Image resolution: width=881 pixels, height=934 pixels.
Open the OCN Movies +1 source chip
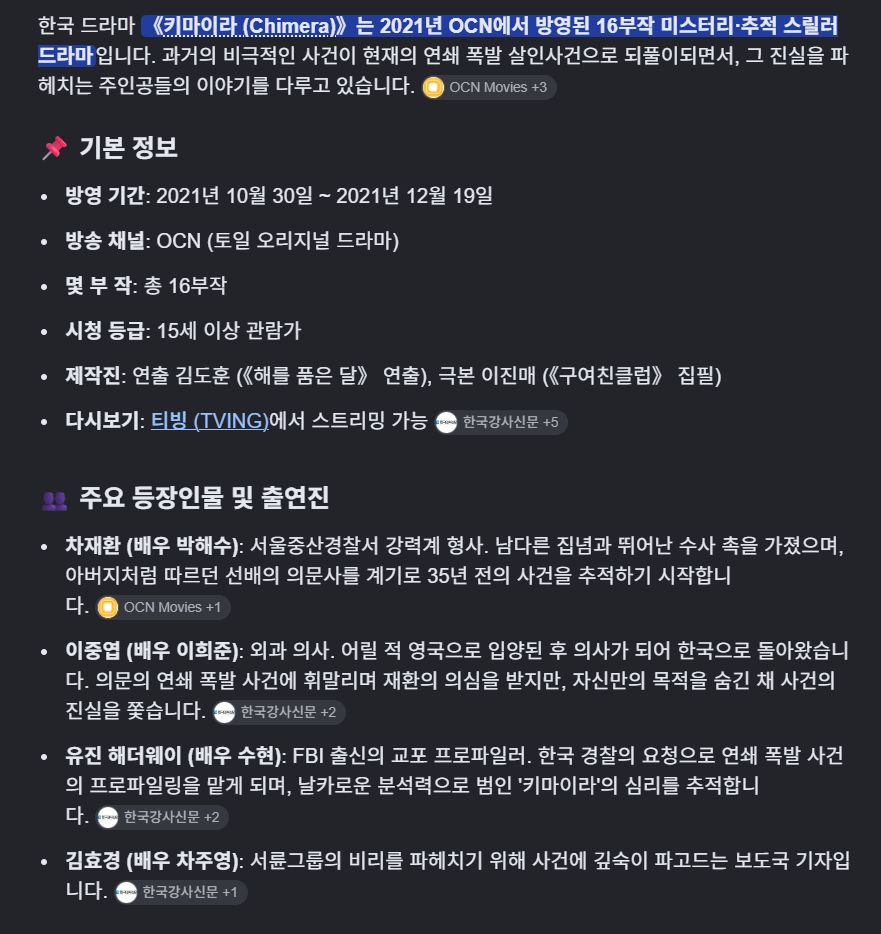[x=163, y=608]
